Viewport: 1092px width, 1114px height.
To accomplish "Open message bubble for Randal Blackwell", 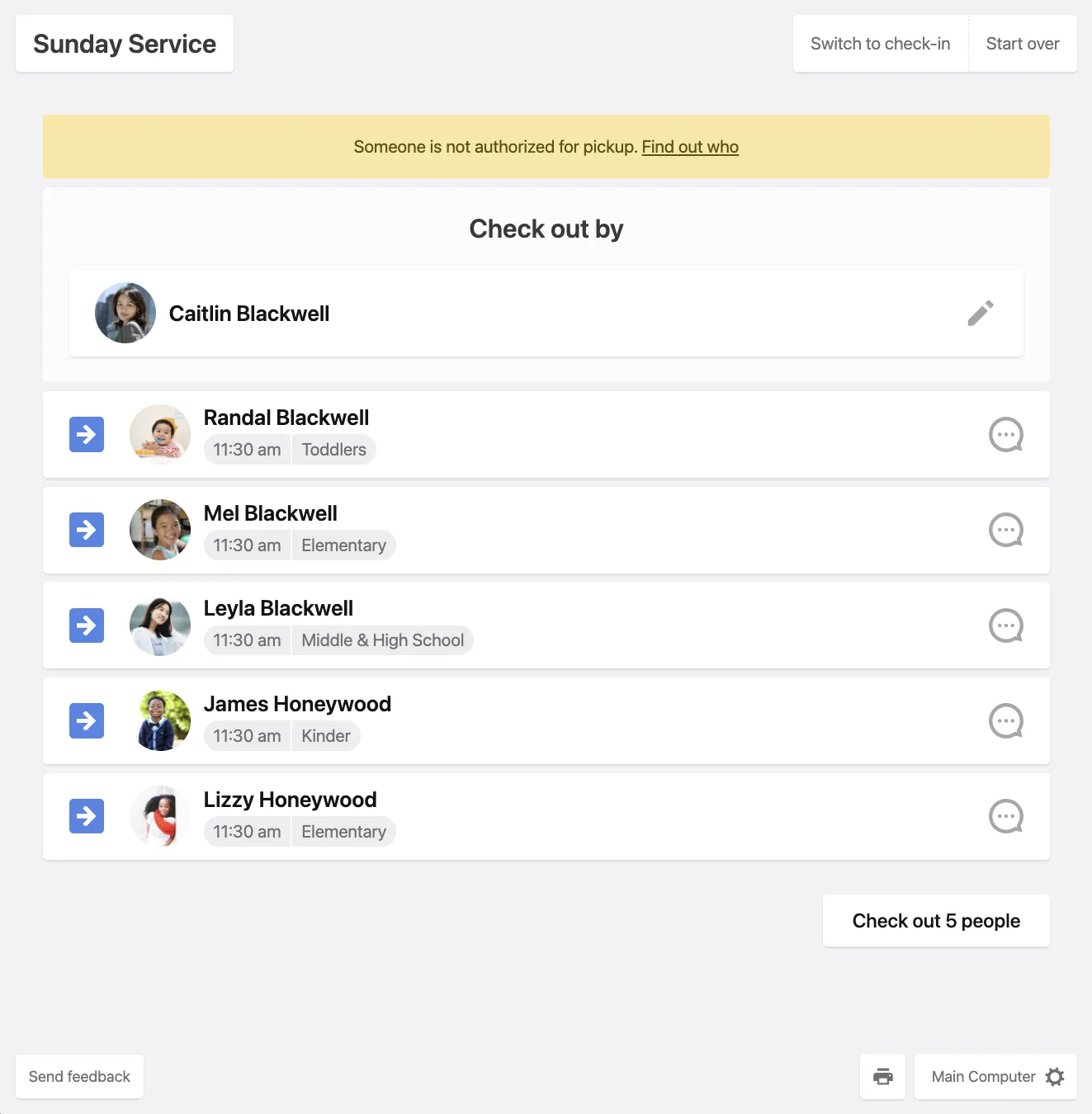I will pos(1005,435).
